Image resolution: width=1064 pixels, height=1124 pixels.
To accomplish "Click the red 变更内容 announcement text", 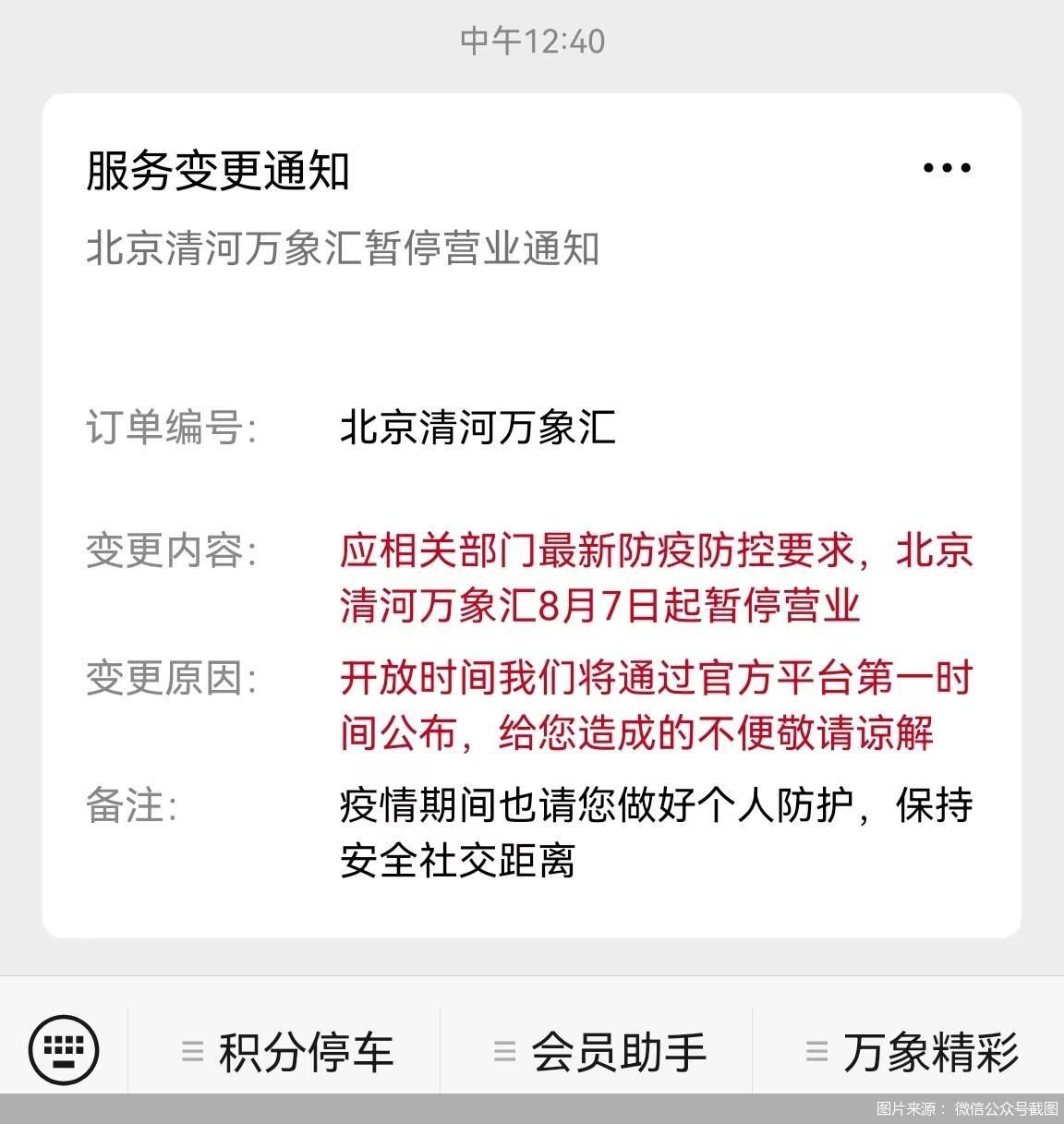I will (x=656, y=577).
